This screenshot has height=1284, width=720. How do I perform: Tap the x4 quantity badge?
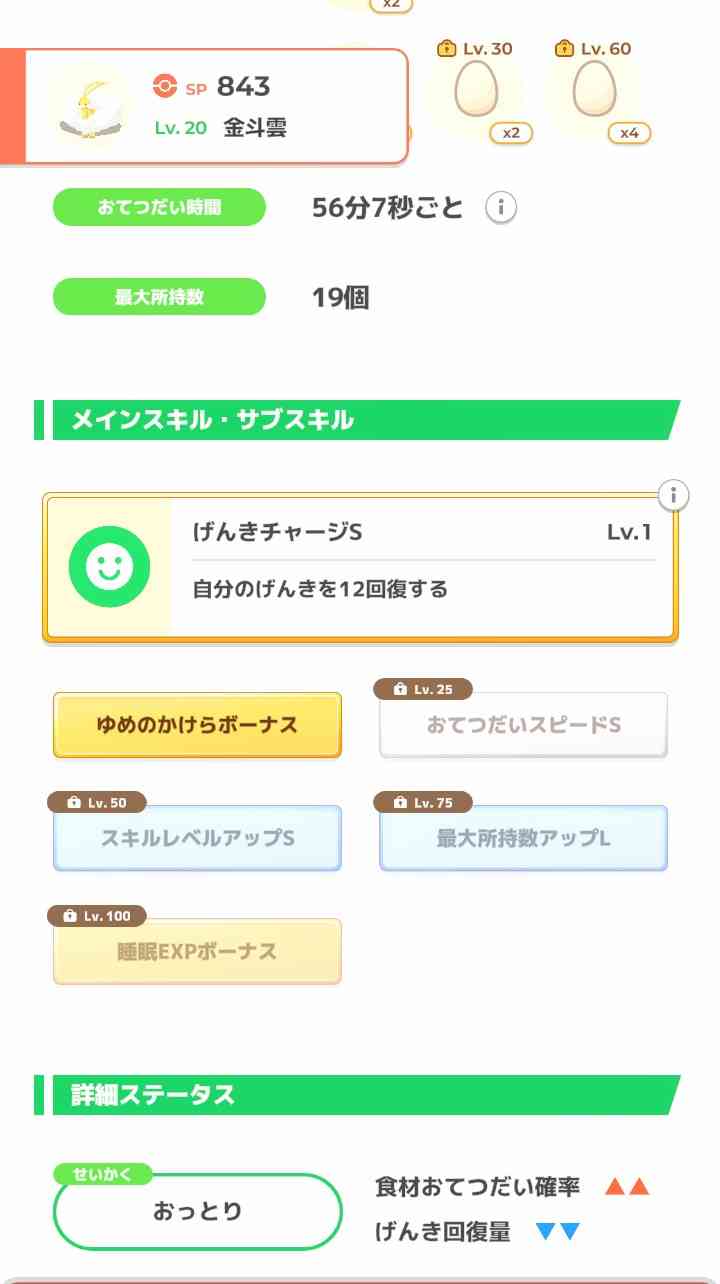629,133
